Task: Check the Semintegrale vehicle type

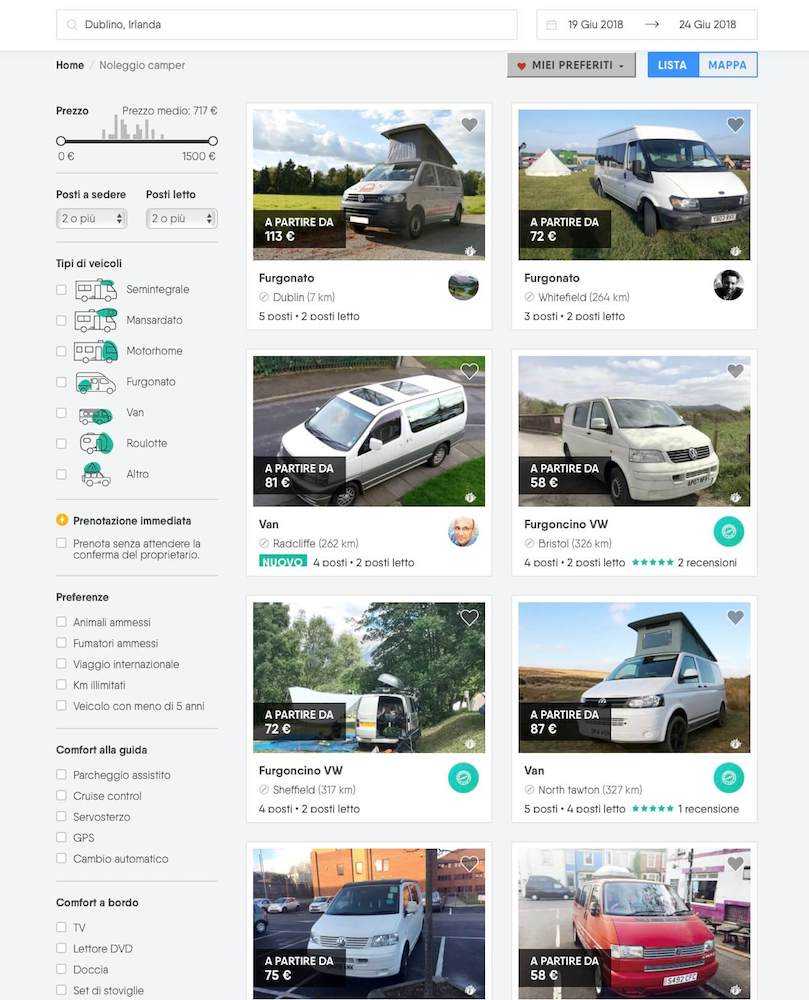Action: pyautogui.click(x=62, y=290)
